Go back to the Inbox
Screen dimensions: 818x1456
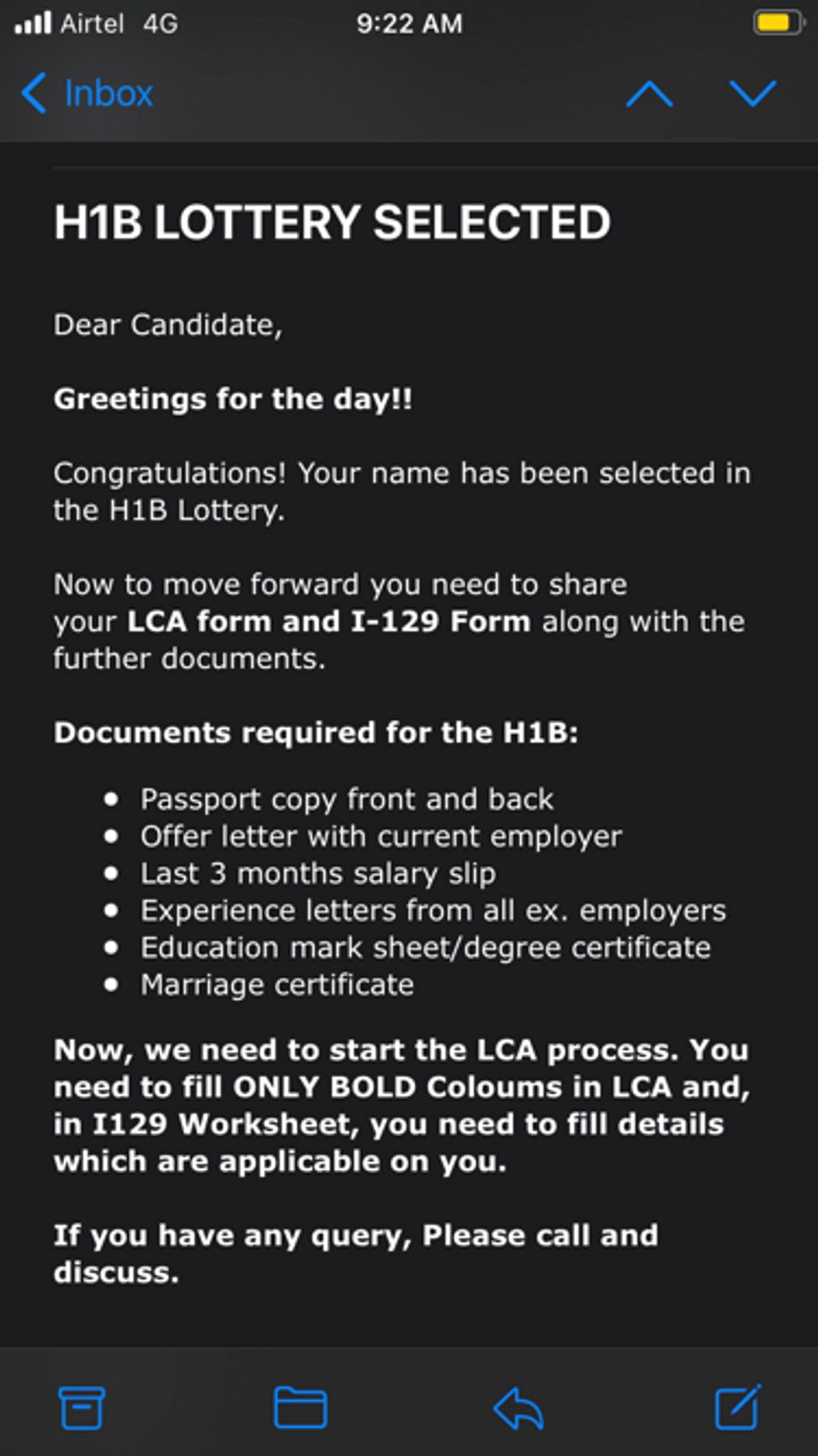tap(87, 93)
